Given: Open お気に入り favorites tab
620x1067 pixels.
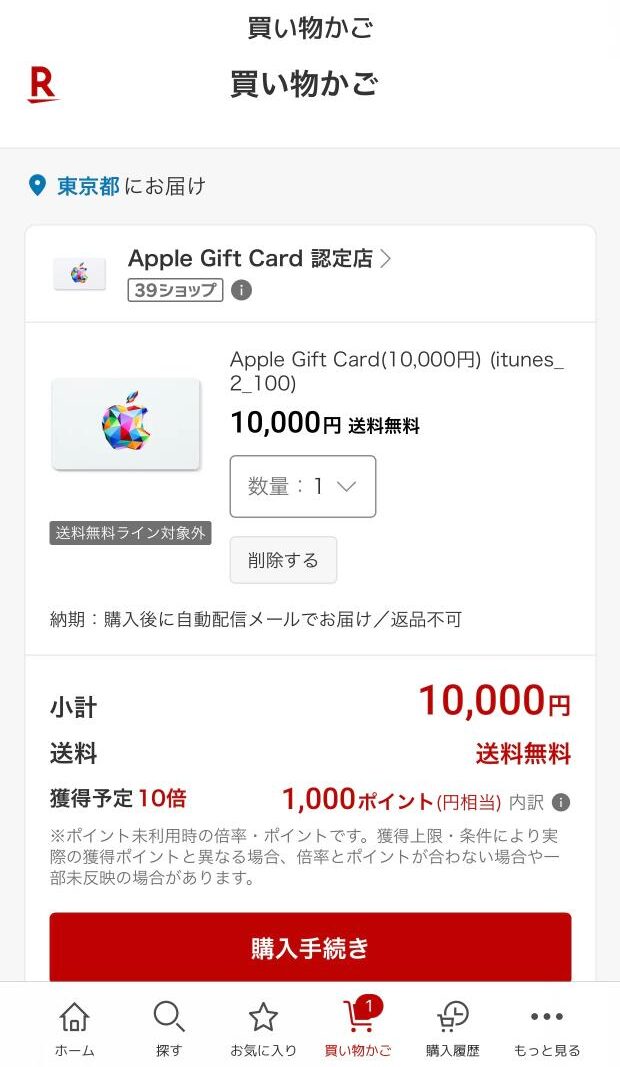Looking at the screenshot, I should click(x=263, y=1029).
